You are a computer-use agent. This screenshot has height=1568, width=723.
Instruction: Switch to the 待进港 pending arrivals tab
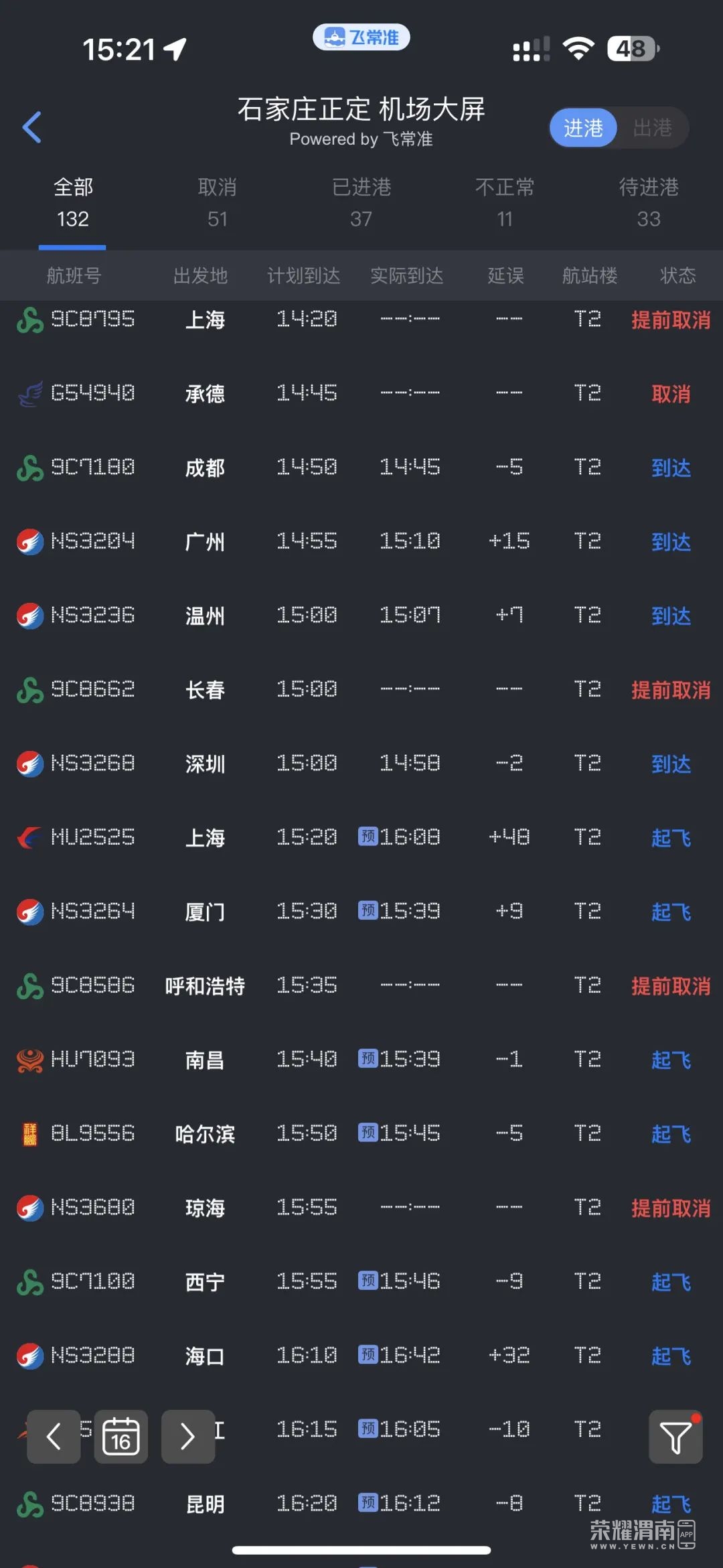[648, 202]
